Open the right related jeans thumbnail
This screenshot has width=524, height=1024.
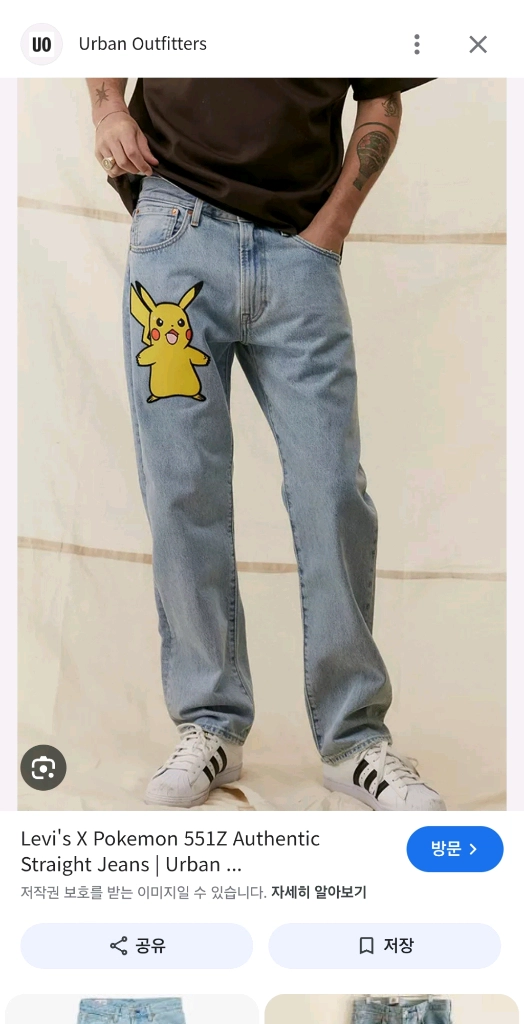click(x=391, y=1009)
